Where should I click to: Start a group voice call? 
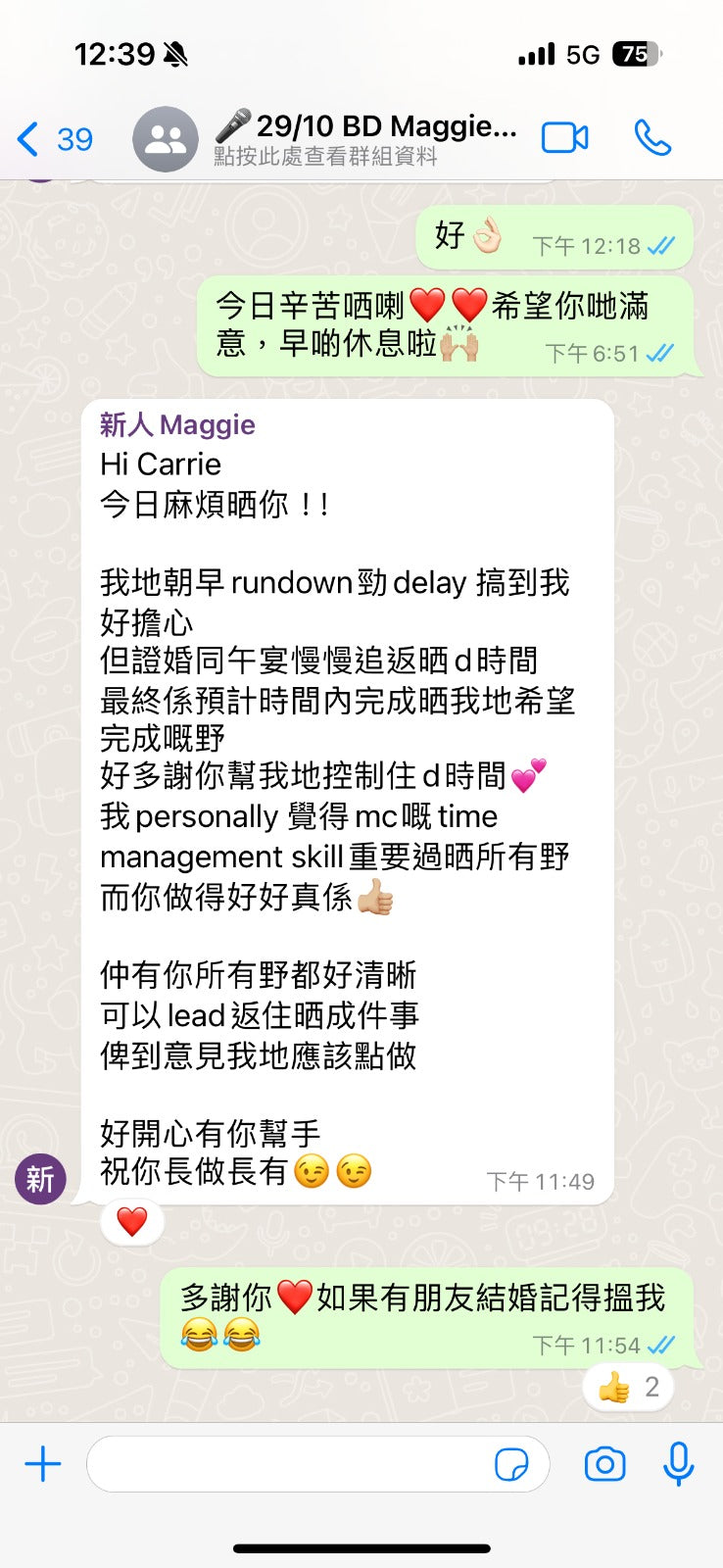point(652,138)
